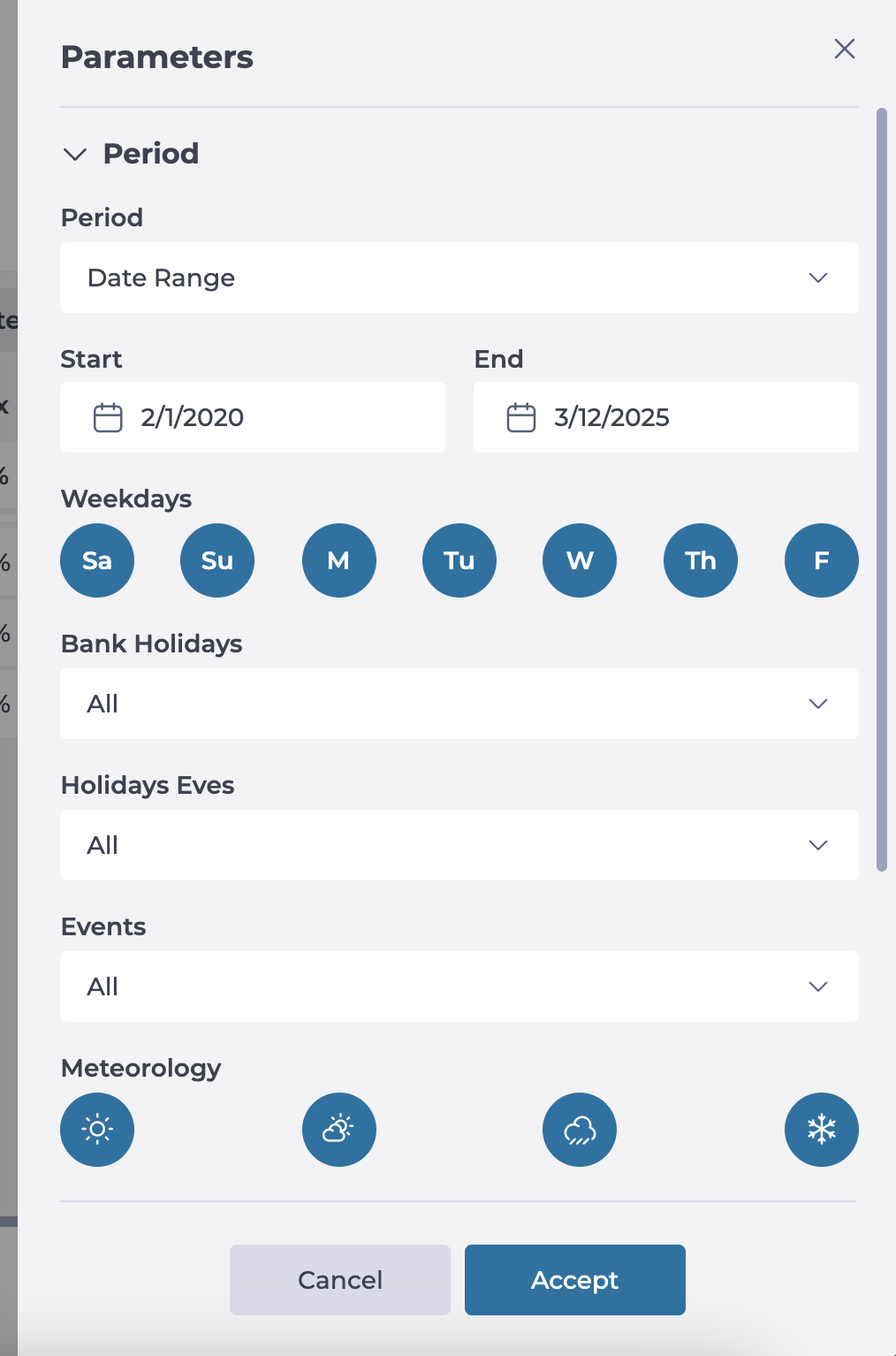
Task: Toggle the sunny weather filter
Action: click(97, 1130)
